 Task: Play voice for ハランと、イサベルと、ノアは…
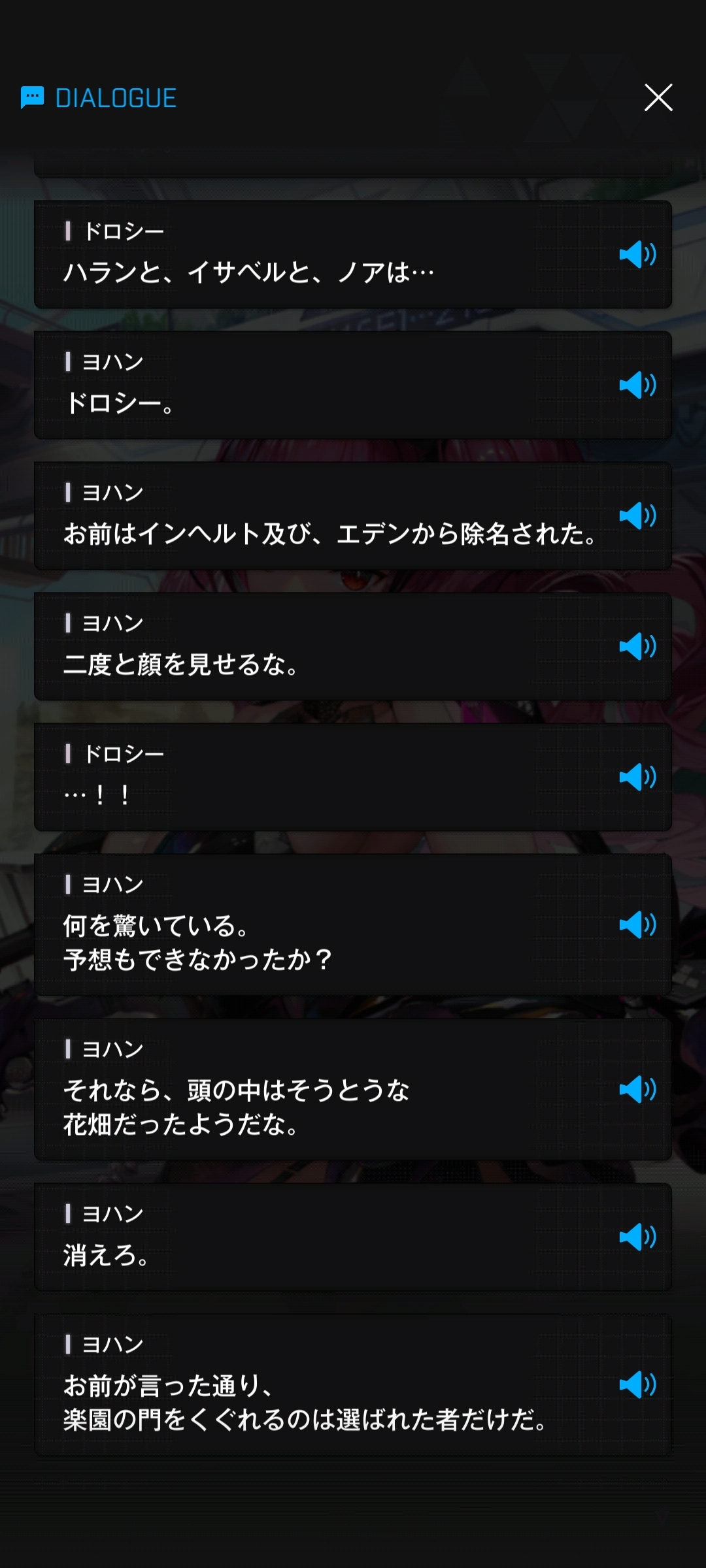[x=637, y=254]
